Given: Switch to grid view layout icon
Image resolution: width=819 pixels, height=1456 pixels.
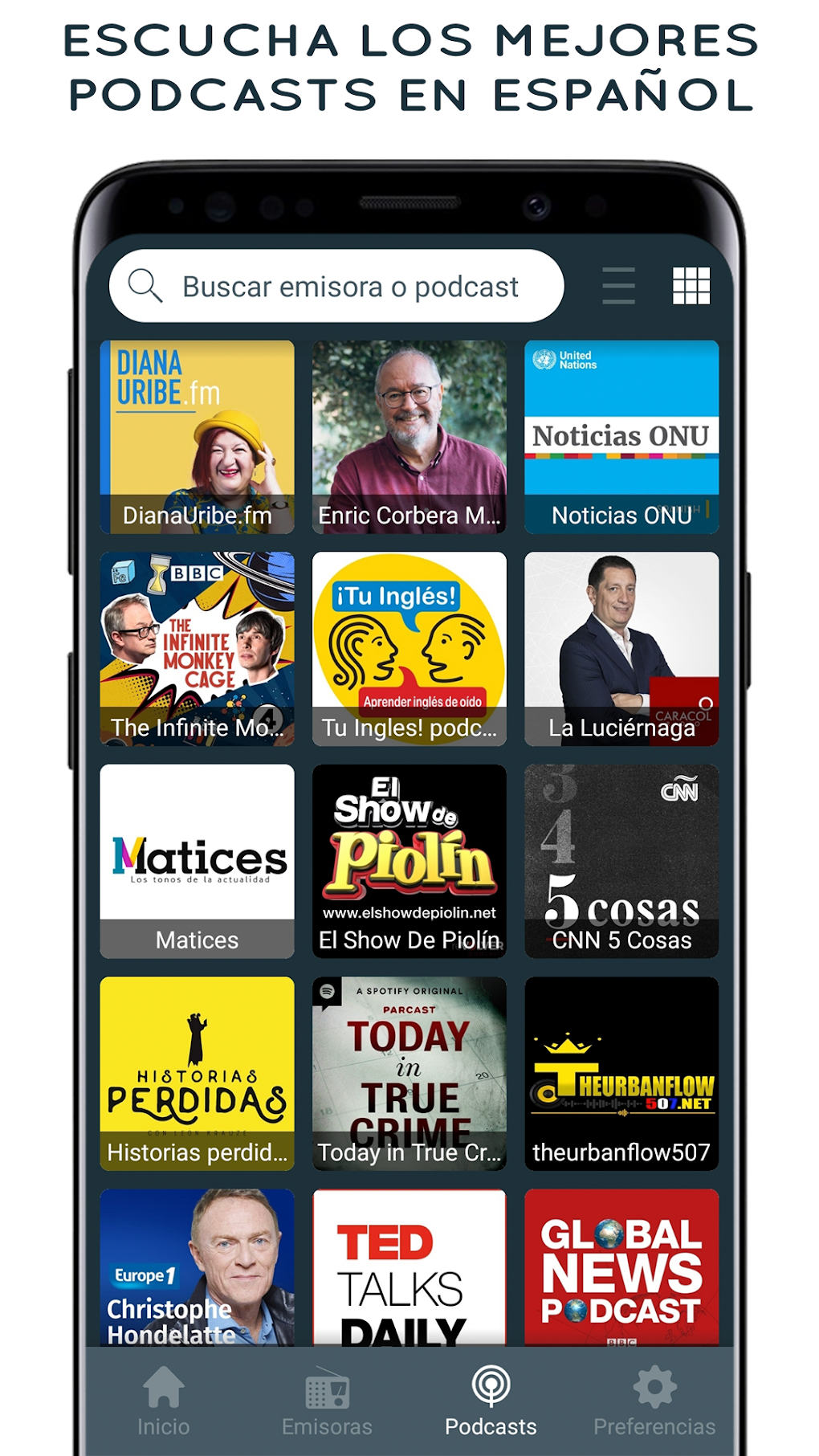Looking at the screenshot, I should pos(691,285).
